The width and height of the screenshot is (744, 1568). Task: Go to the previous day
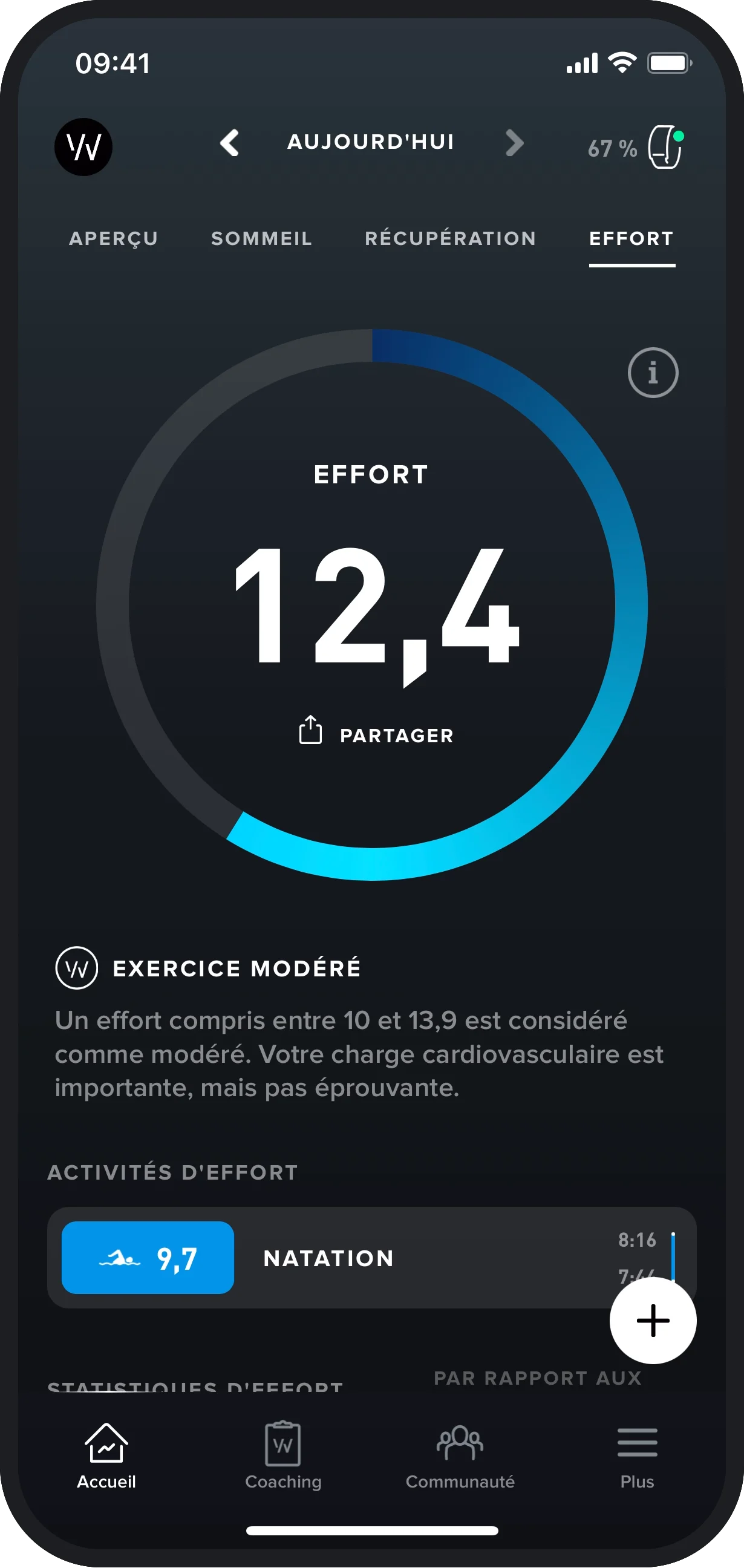(229, 143)
